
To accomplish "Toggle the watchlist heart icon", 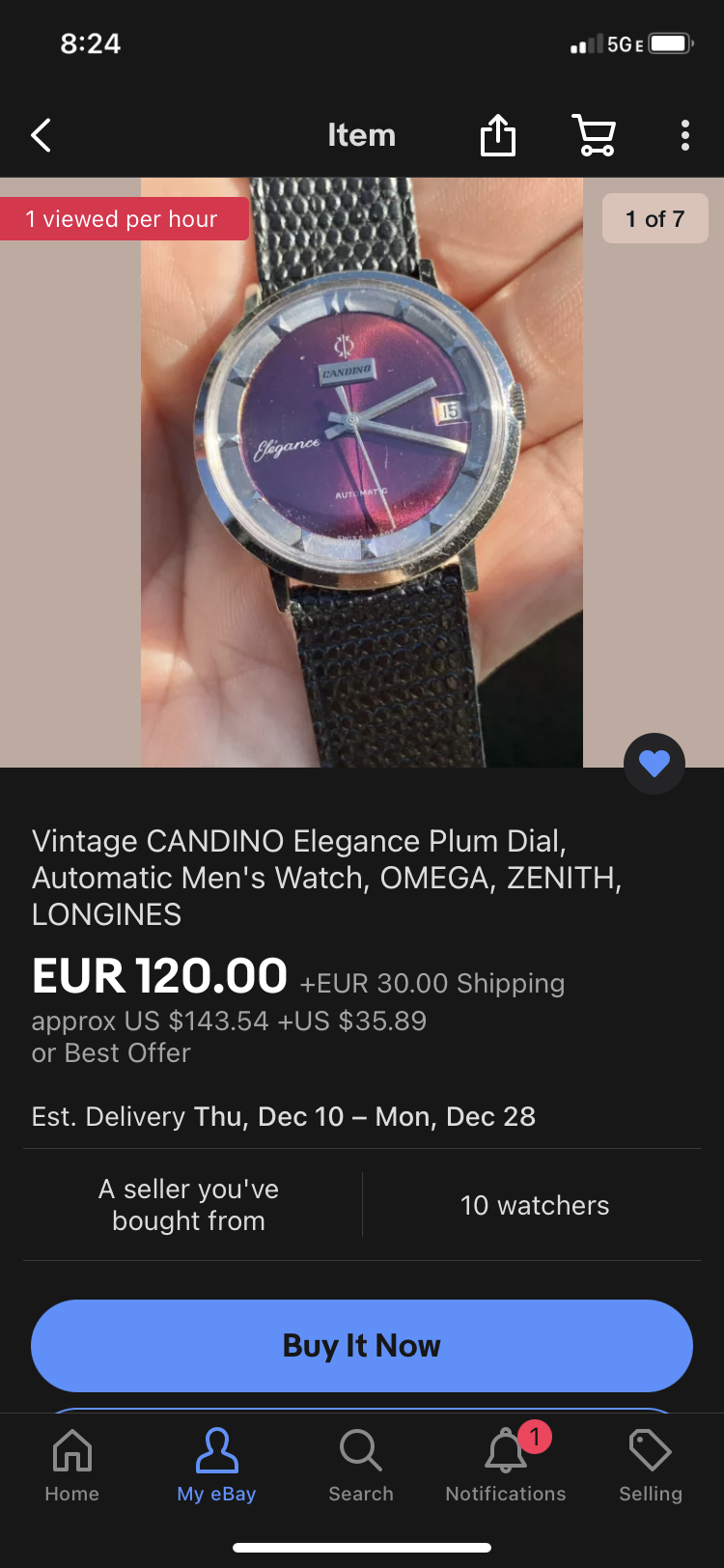I will (x=654, y=764).
